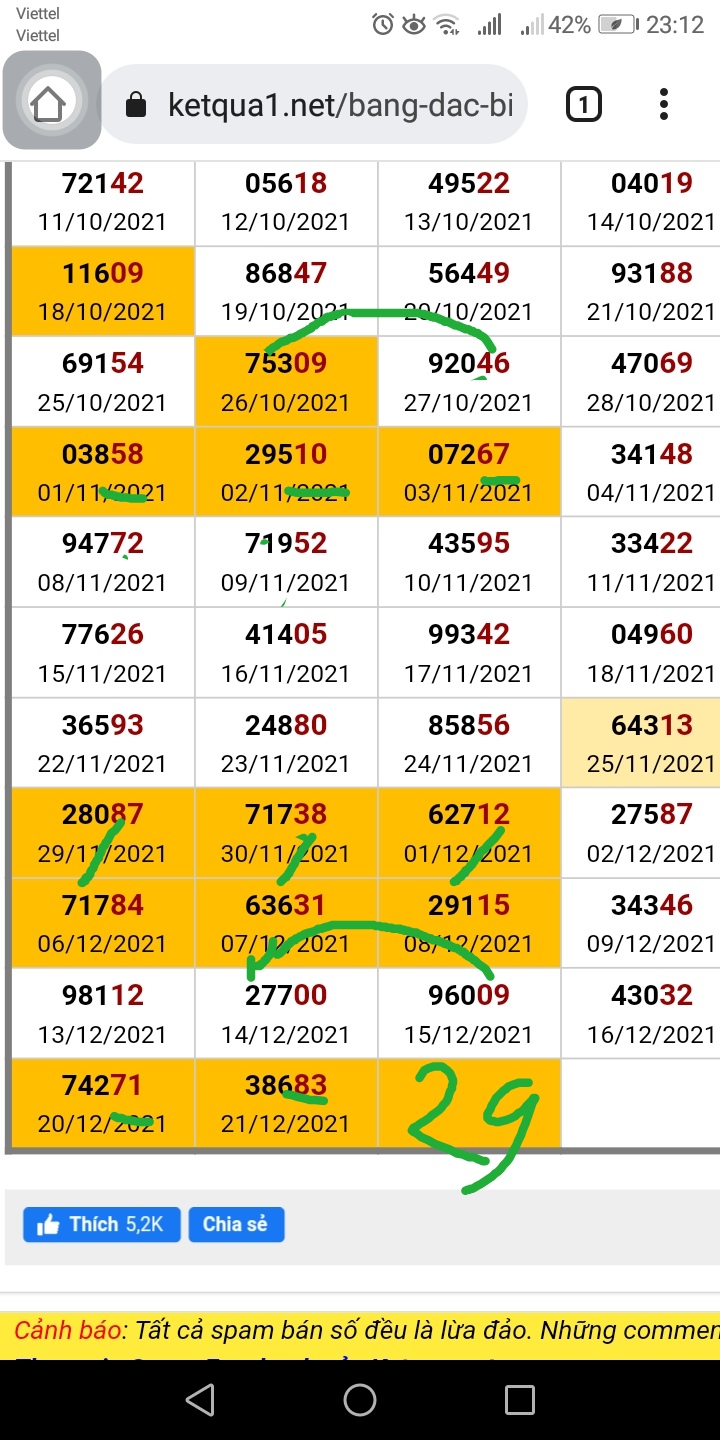This screenshot has height=1440, width=720.
Task: Open the browser overflow menu
Action: tap(664, 104)
